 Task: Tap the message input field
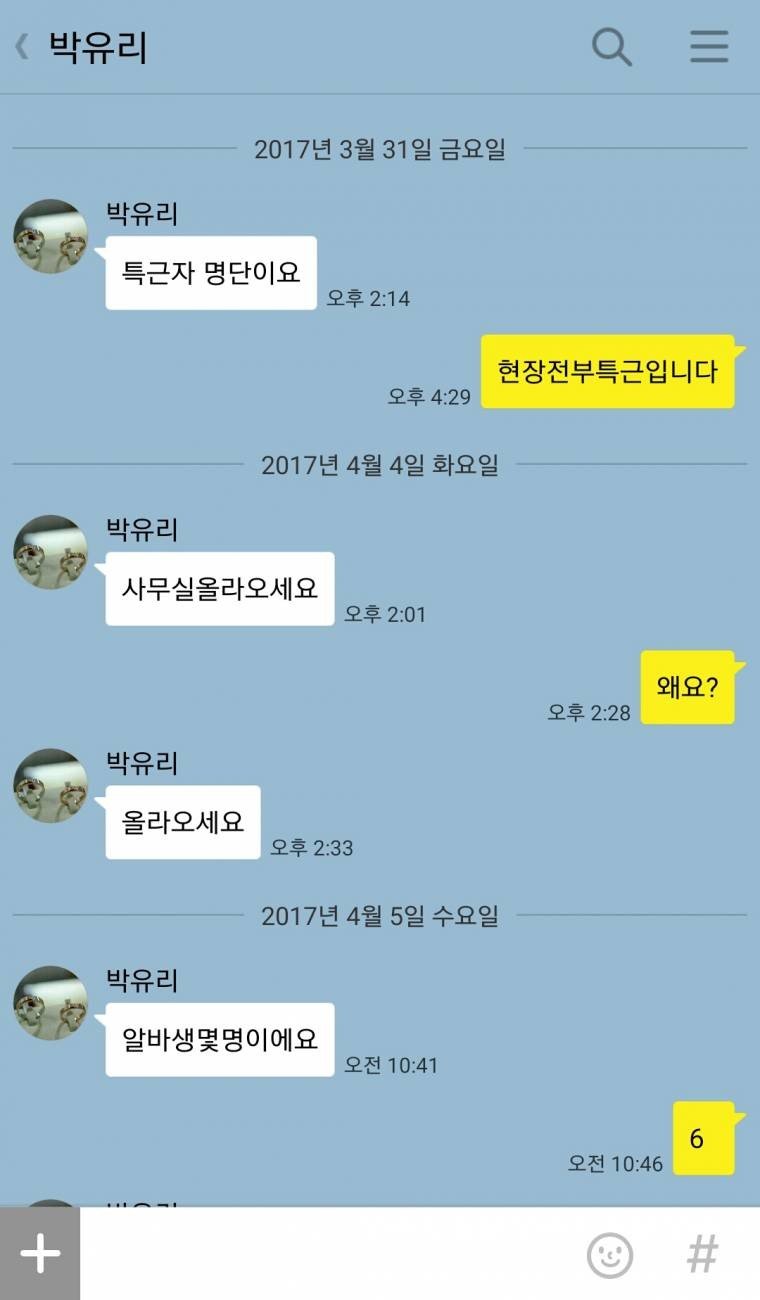[330, 1253]
